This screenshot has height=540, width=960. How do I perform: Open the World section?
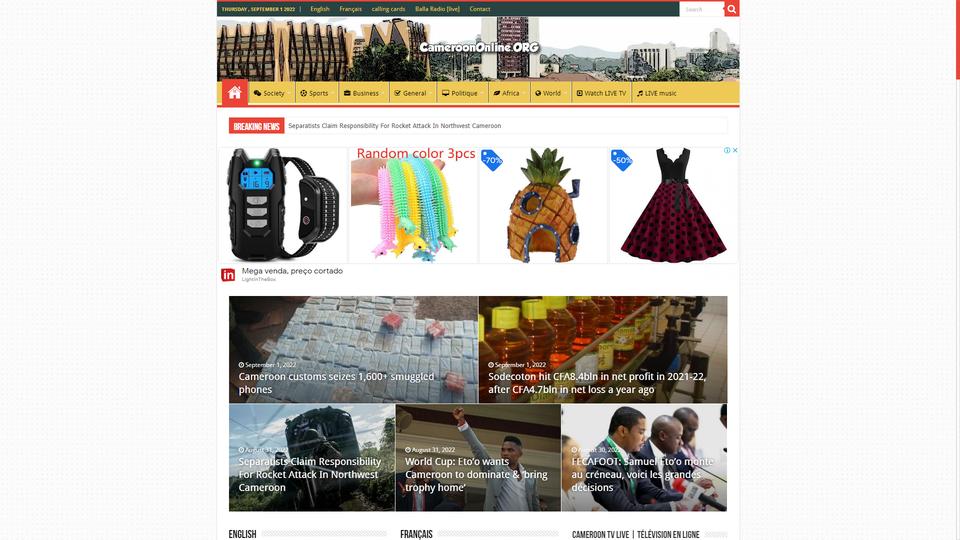[x=548, y=93]
